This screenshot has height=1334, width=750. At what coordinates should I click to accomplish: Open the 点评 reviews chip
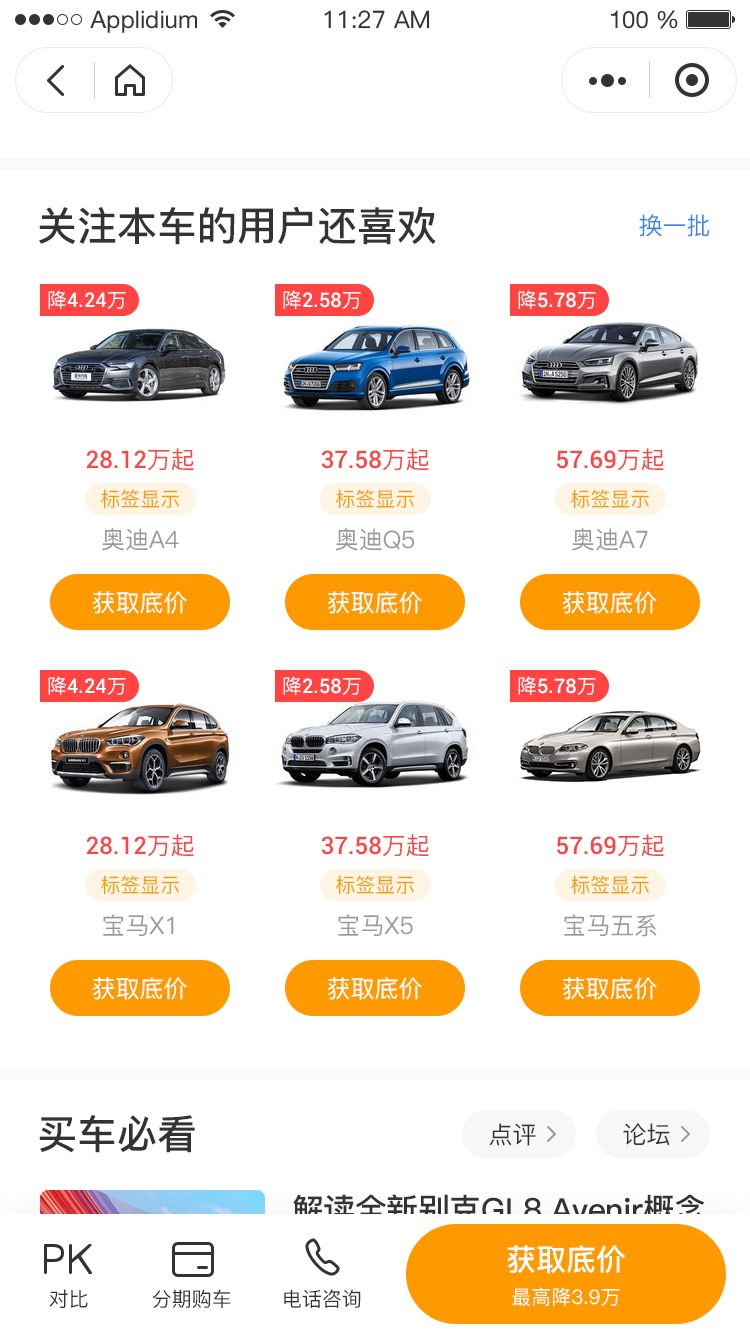[518, 1134]
